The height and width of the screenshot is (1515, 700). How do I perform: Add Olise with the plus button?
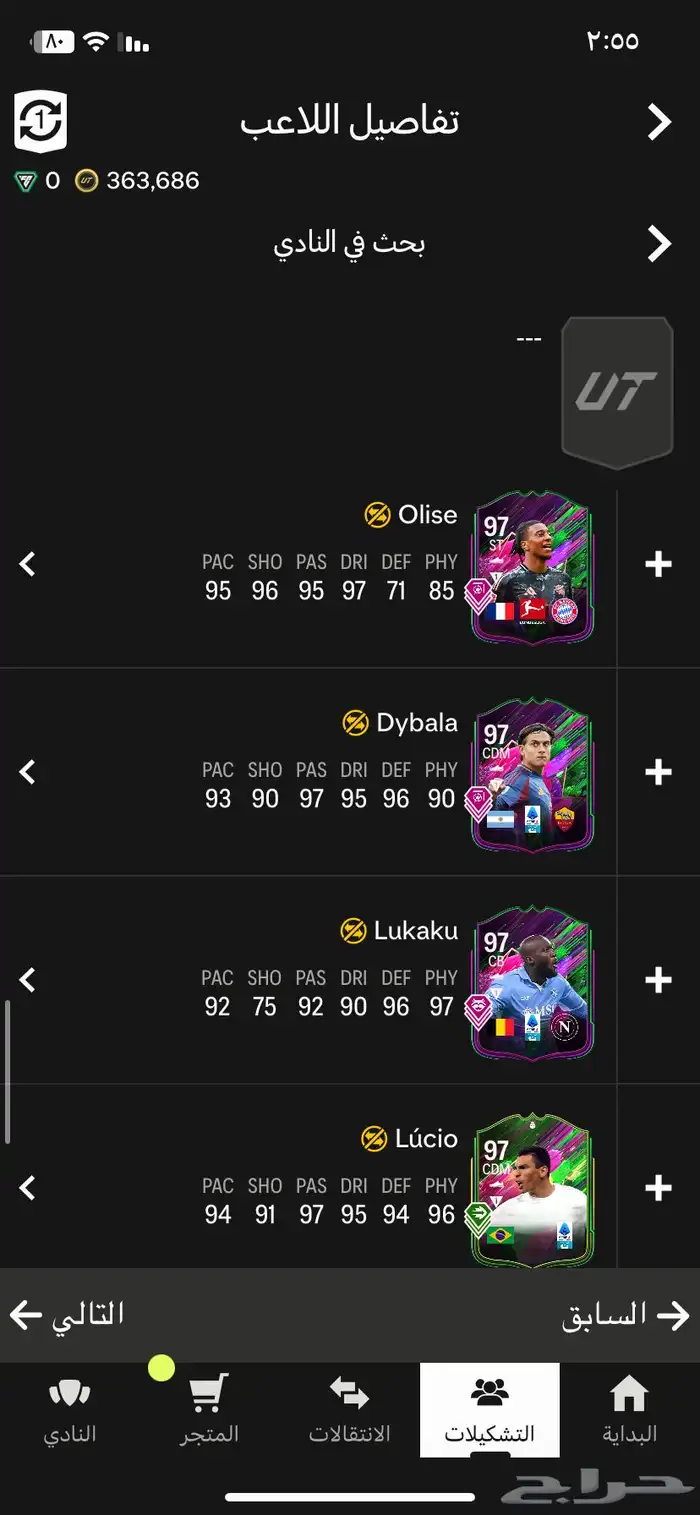click(x=658, y=564)
